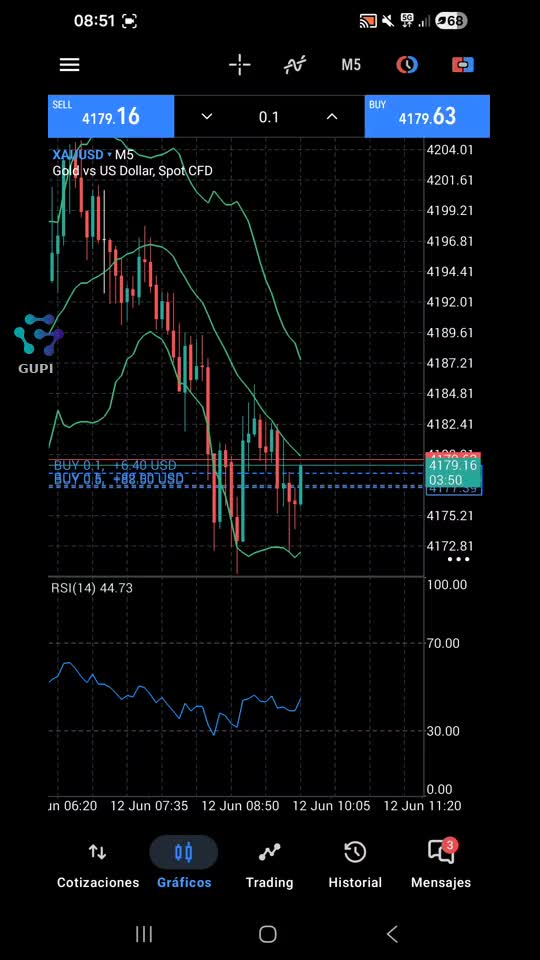Open the chart objects clock icon
Viewport: 540px width, 960px height.
[x=407, y=65]
